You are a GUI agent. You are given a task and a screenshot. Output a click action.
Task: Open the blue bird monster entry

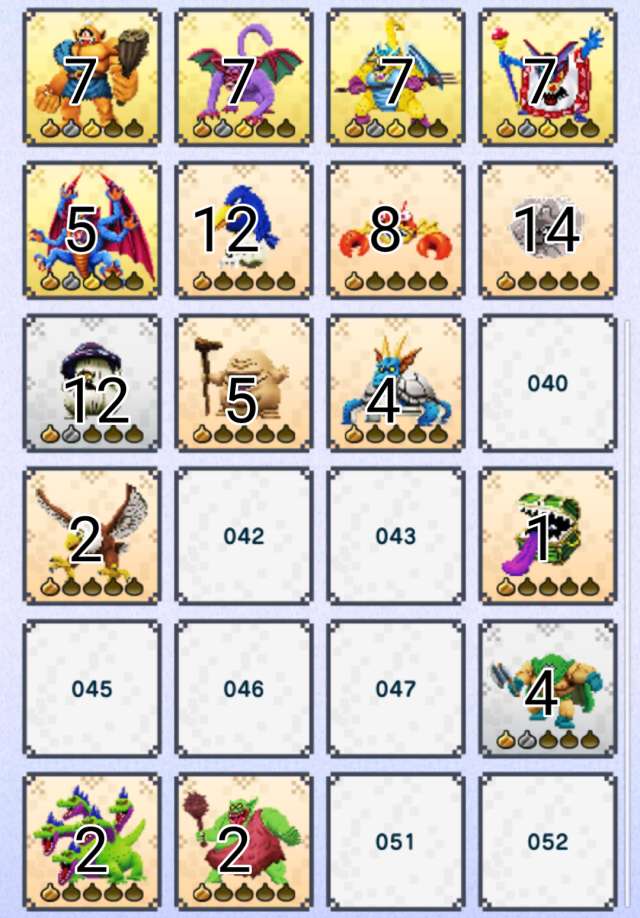(x=244, y=230)
